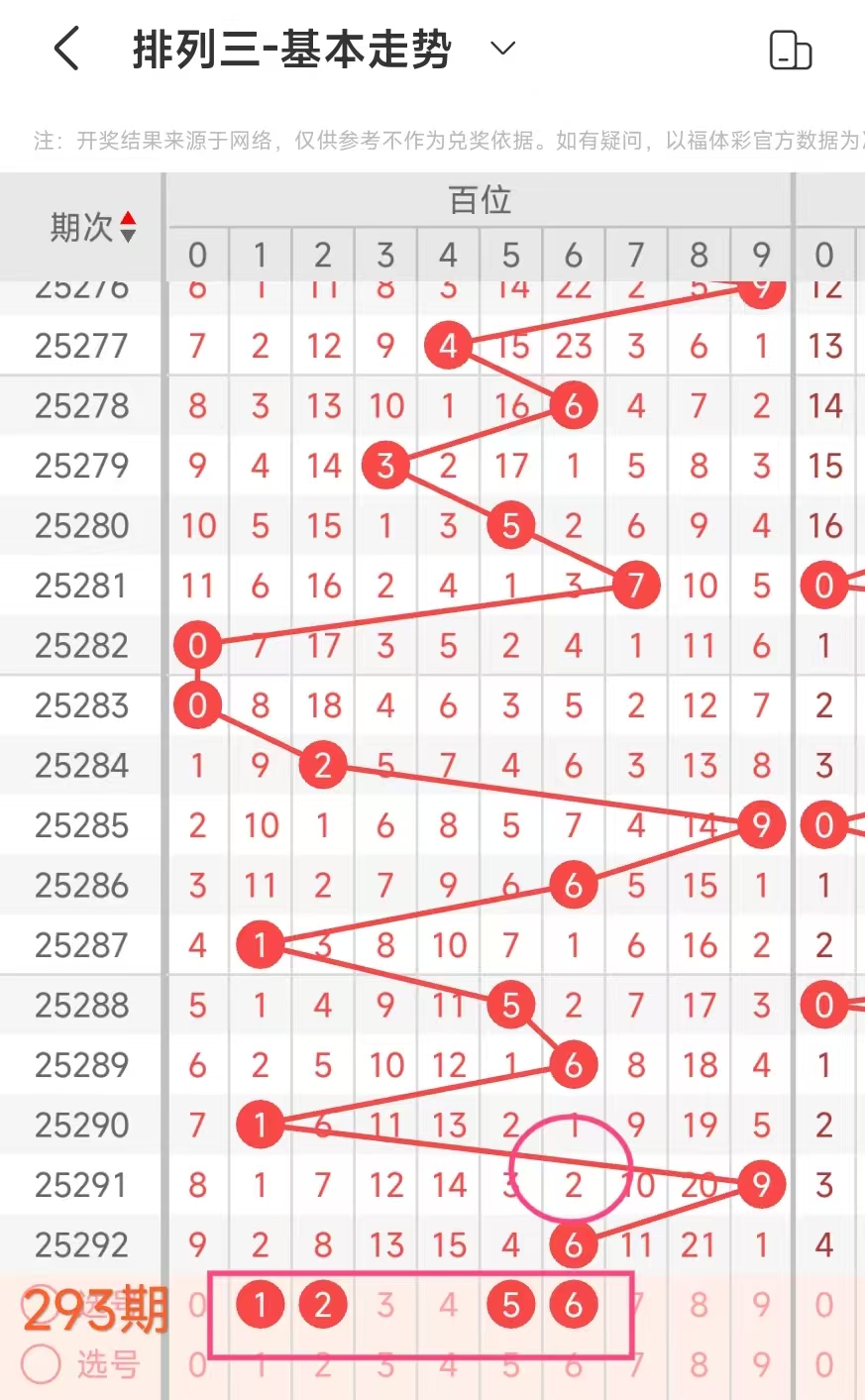Select the unhighlighted number 3 in first selection row
865x1400 pixels.
point(385,1305)
